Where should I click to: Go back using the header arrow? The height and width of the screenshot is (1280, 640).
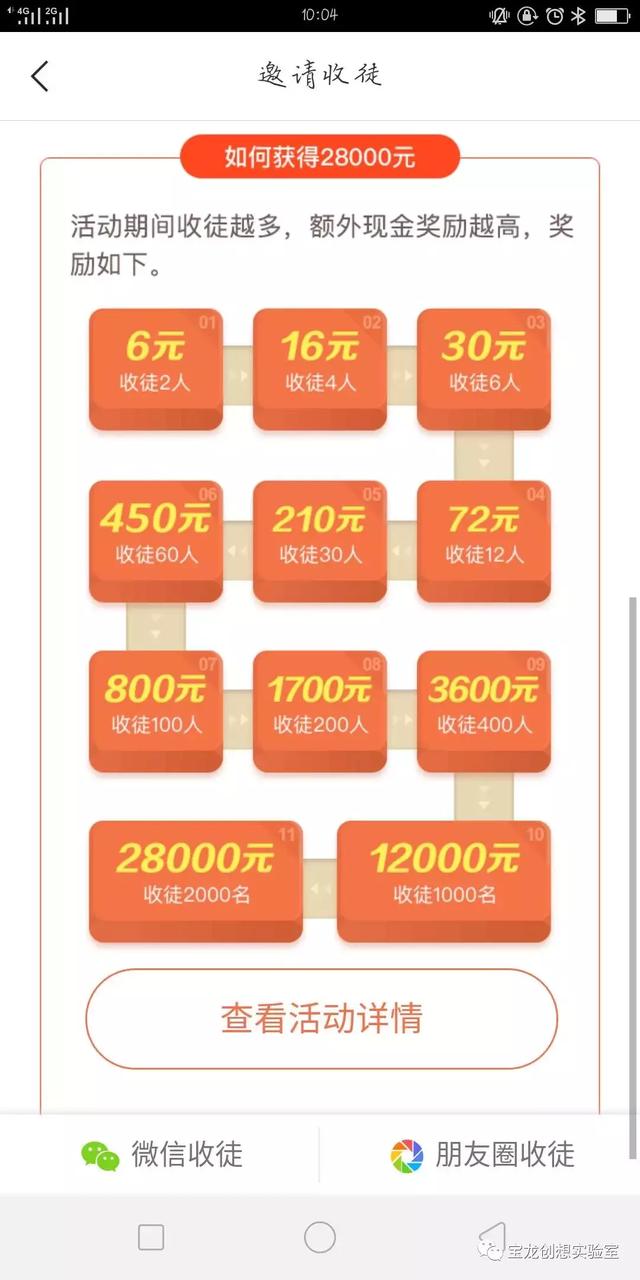40,76
